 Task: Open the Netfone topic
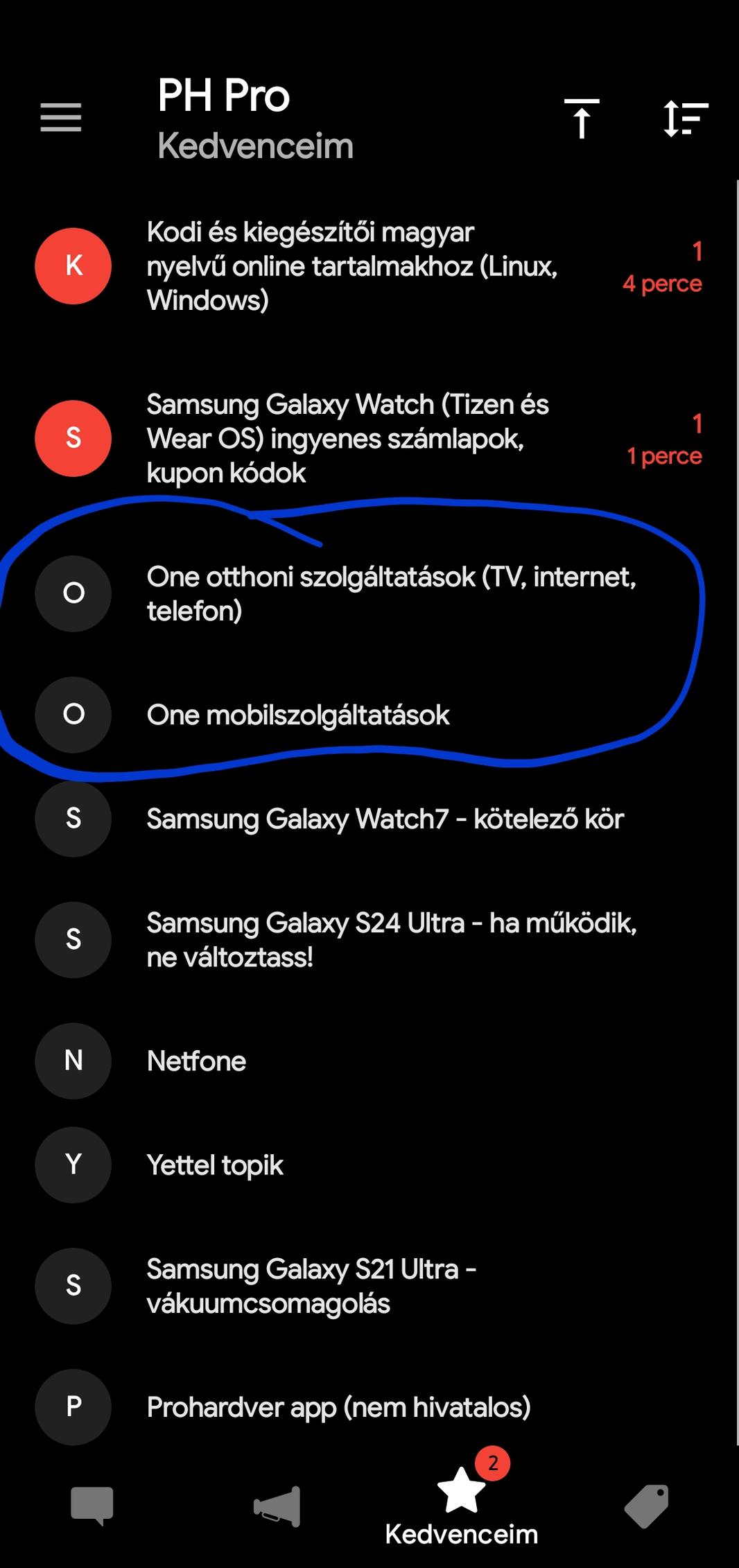pos(196,1061)
